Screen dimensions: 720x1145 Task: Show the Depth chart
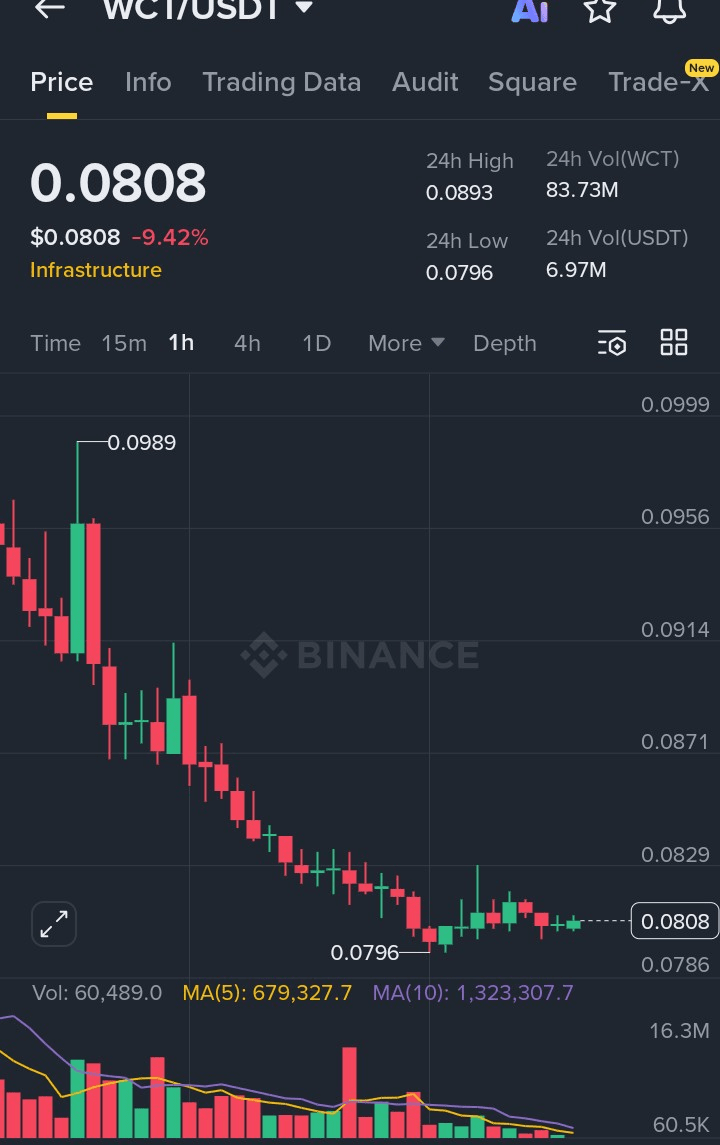pyautogui.click(x=504, y=343)
